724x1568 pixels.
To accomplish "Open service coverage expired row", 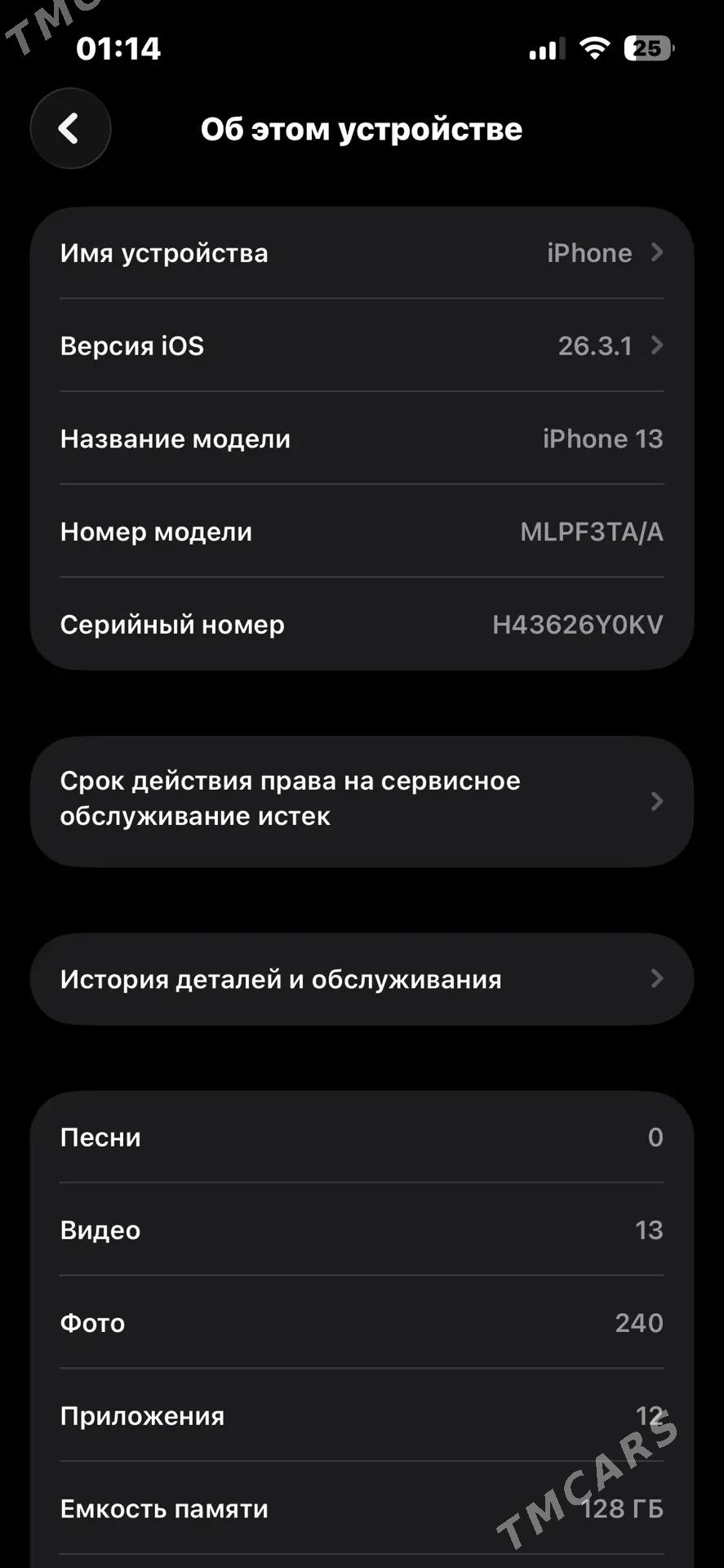I will pos(362,800).
